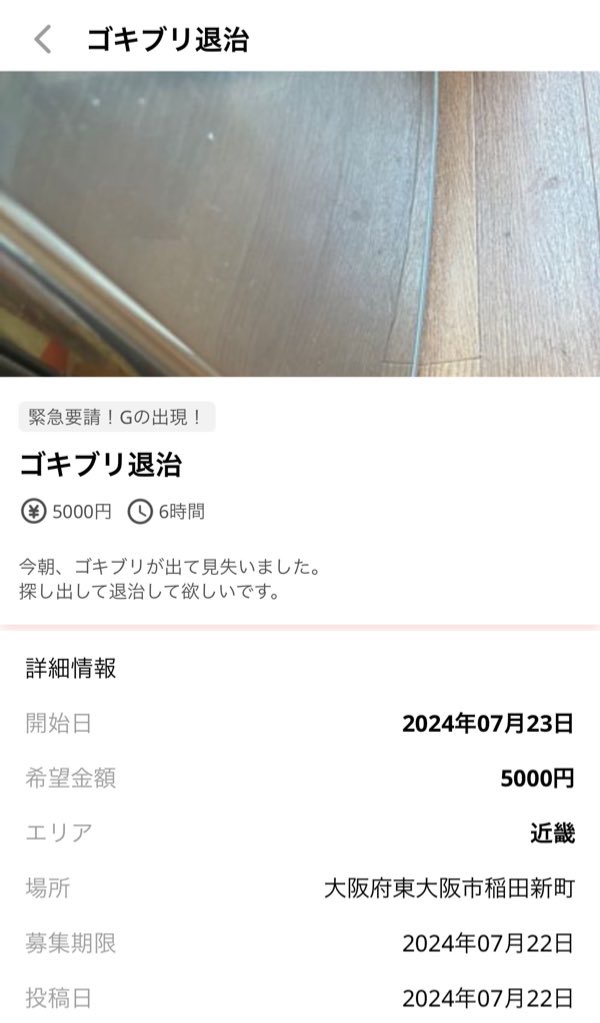The height and width of the screenshot is (1023, 600).
Task: Open the job's floor photo
Action: 300,224
